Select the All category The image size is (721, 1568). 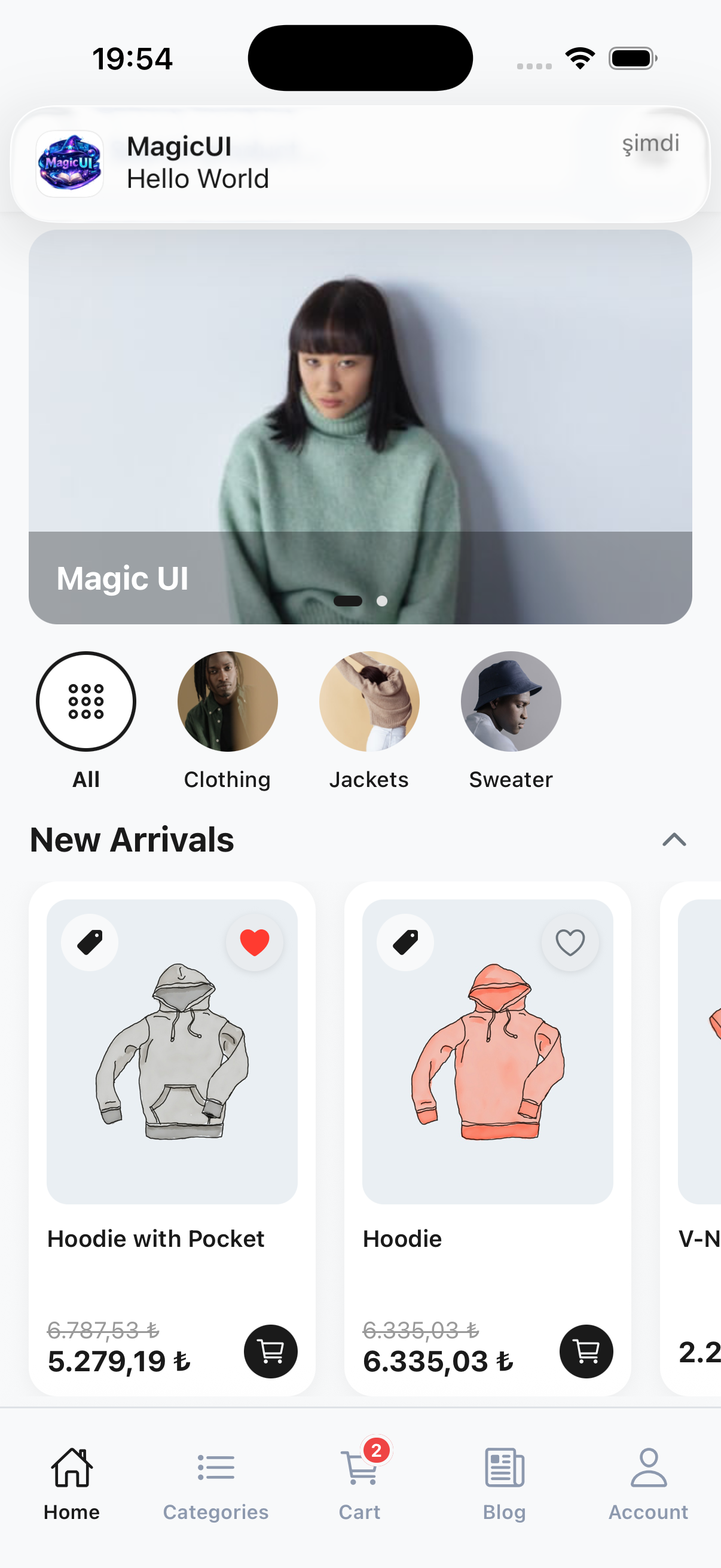click(85, 701)
